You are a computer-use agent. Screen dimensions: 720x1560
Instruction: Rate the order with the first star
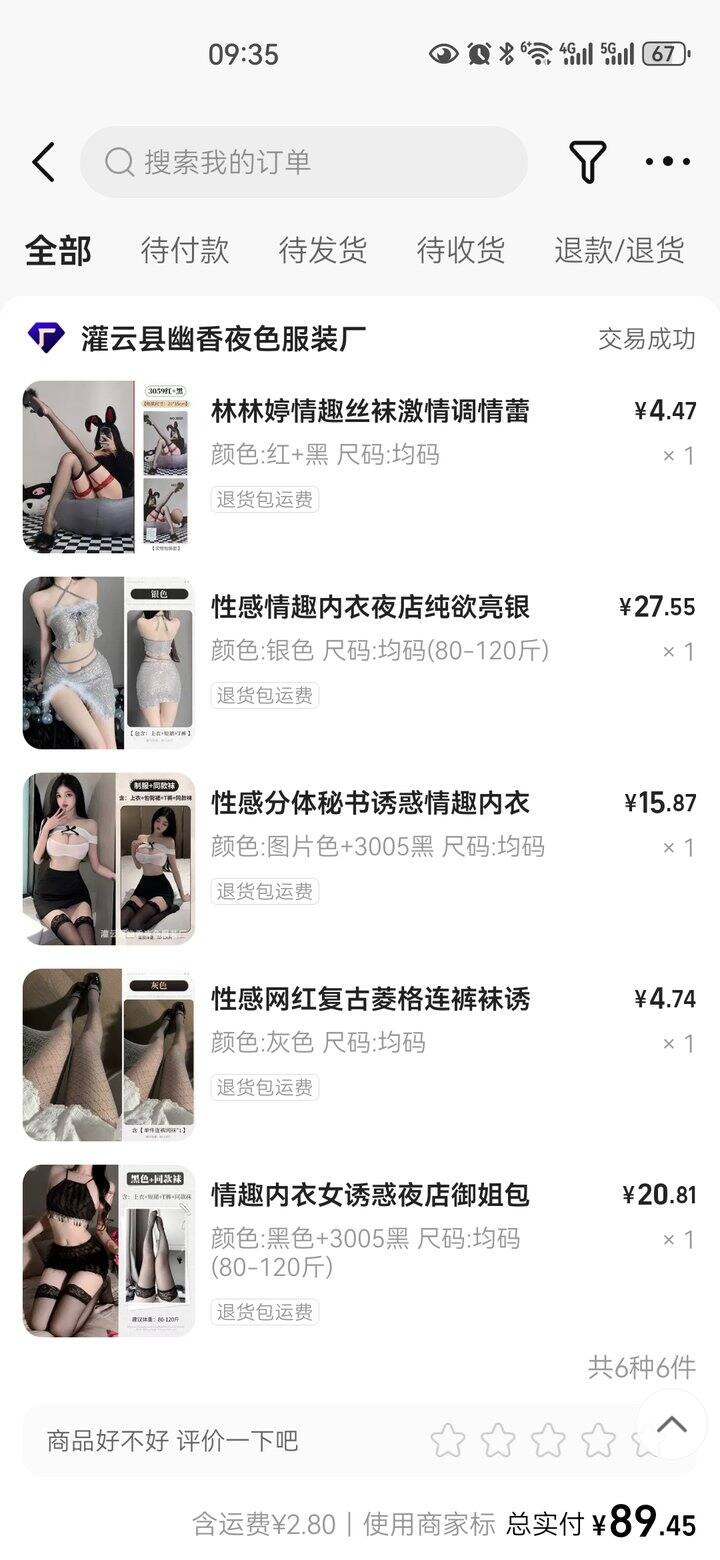(448, 1441)
